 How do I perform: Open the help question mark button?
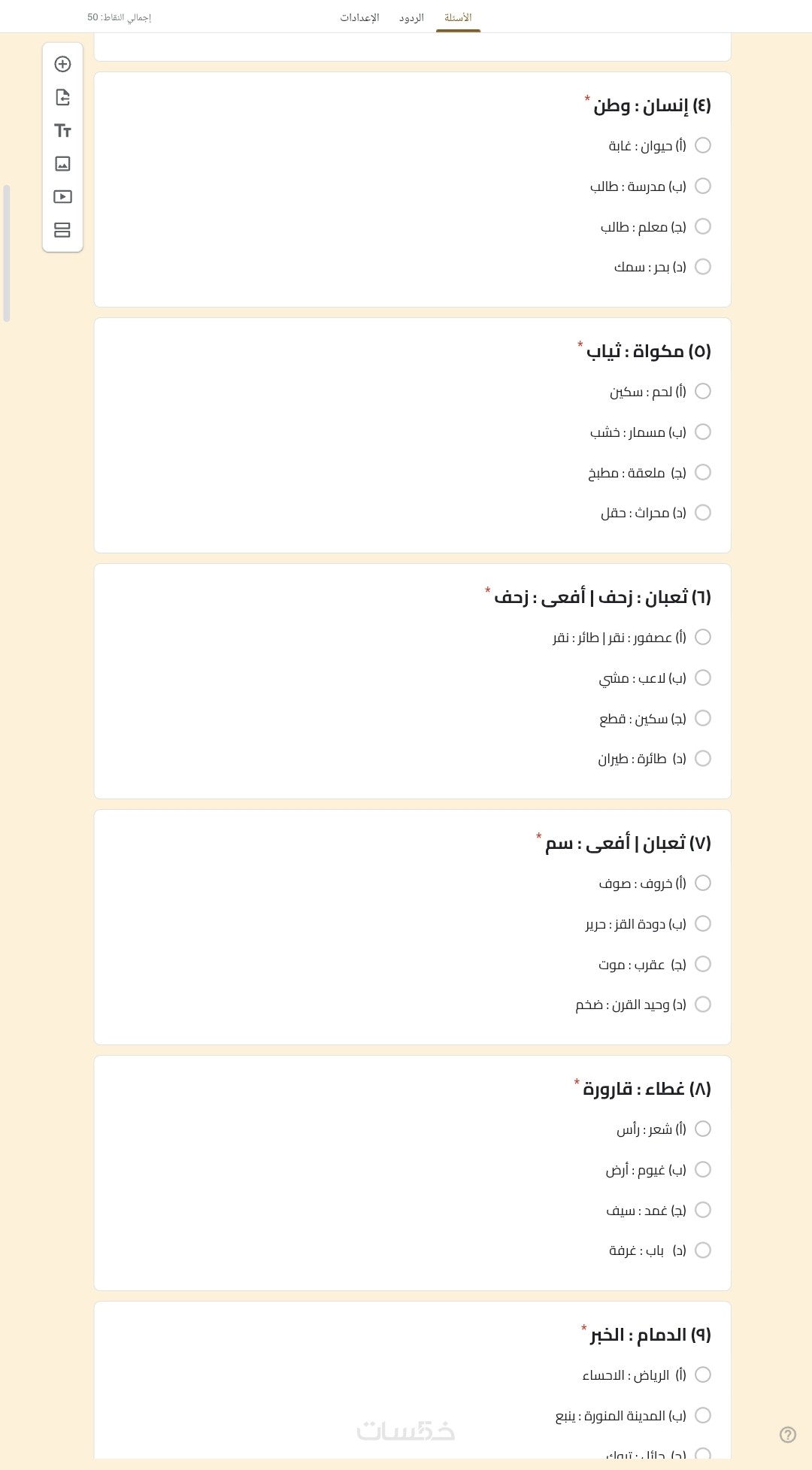(787, 1435)
